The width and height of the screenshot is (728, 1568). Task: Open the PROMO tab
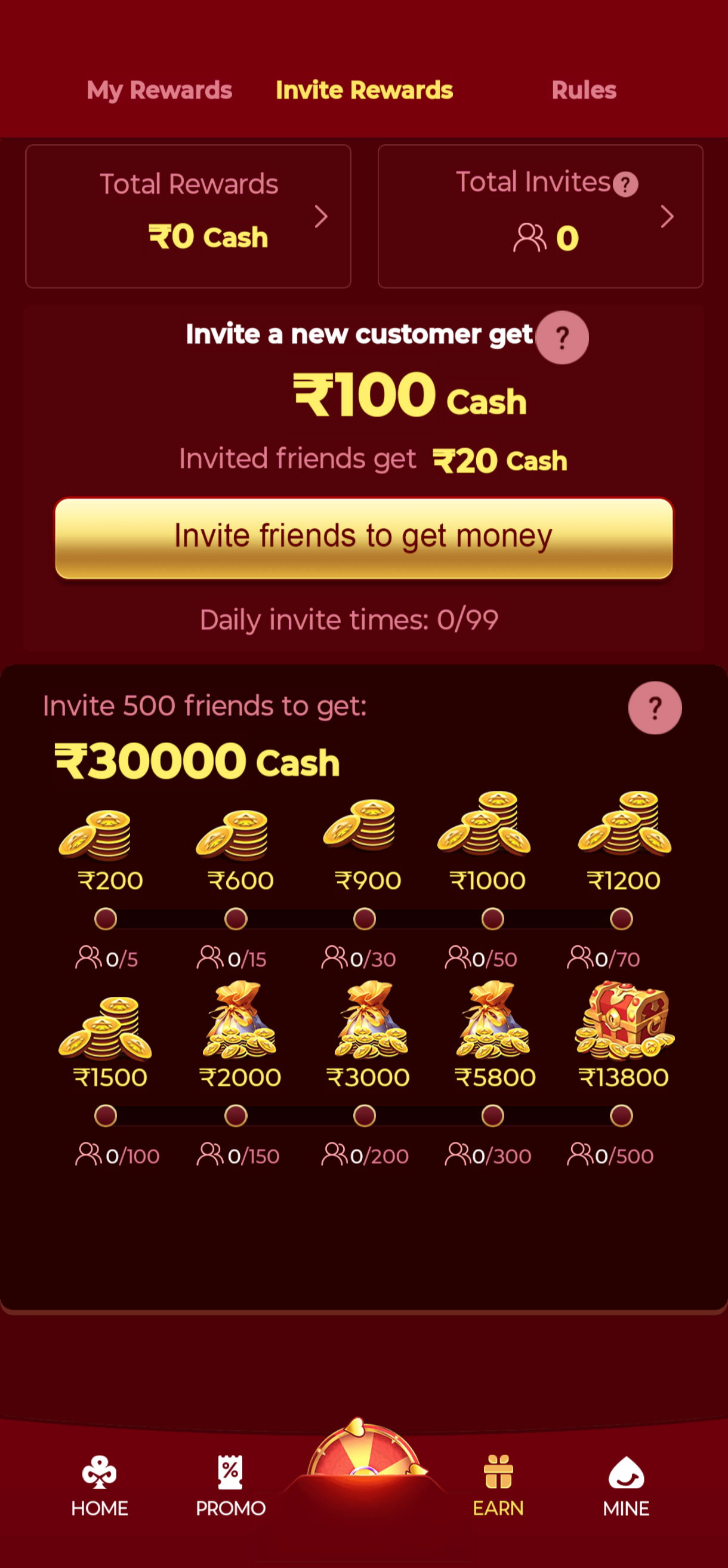point(230,1486)
